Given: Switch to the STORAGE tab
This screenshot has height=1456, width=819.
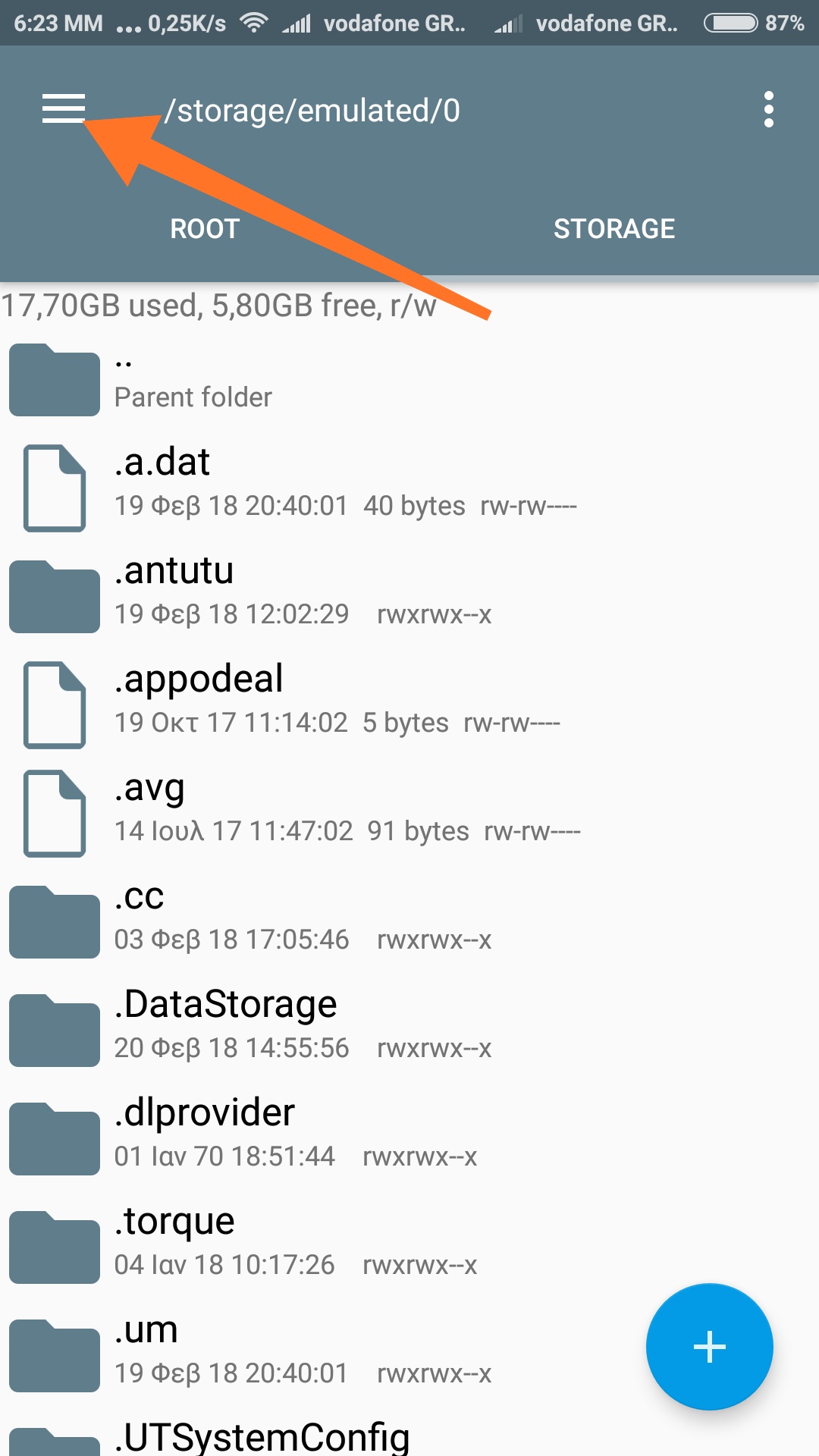Looking at the screenshot, I should click(614, 228).
